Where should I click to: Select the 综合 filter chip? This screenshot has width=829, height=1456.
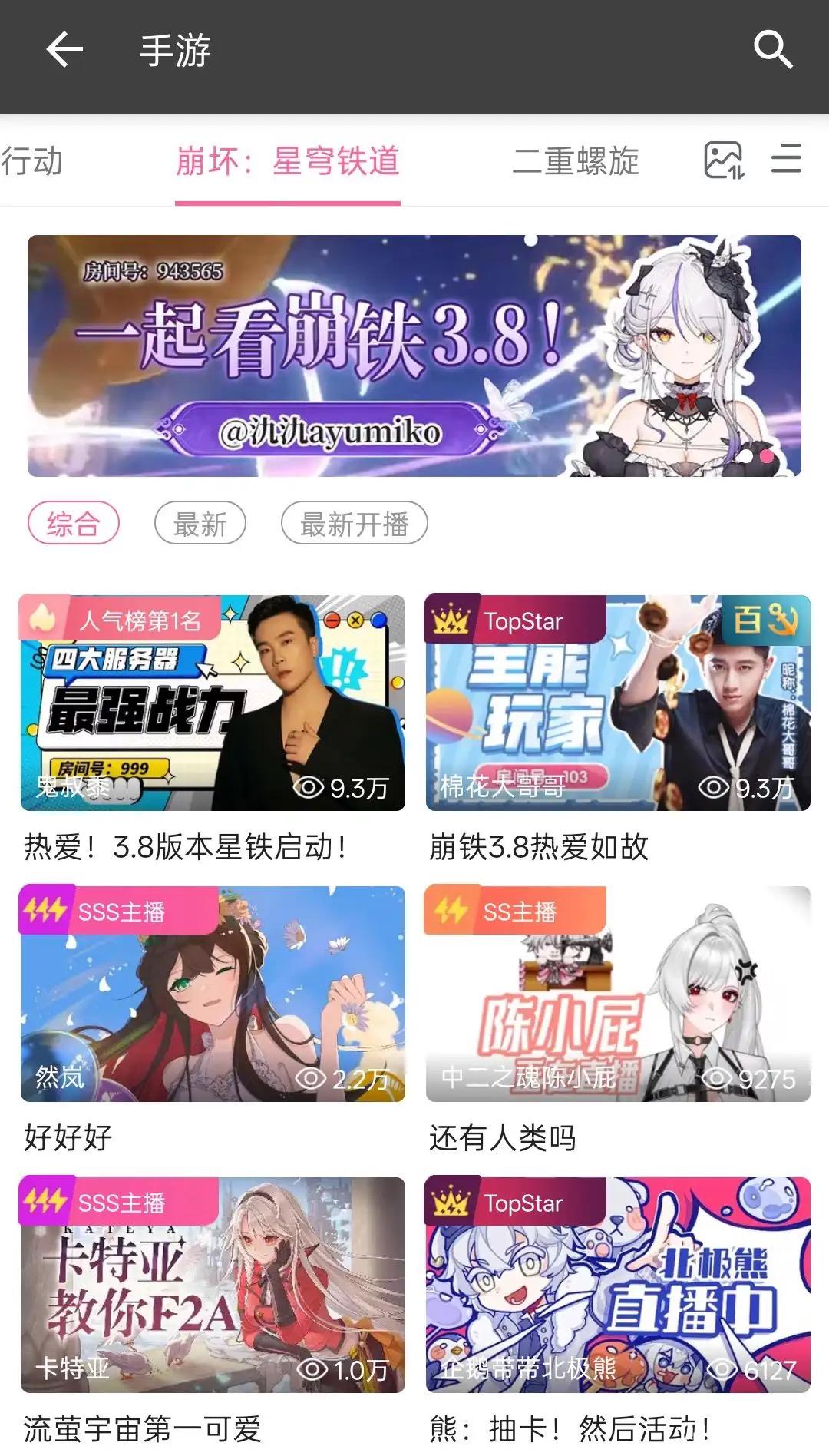74,524
